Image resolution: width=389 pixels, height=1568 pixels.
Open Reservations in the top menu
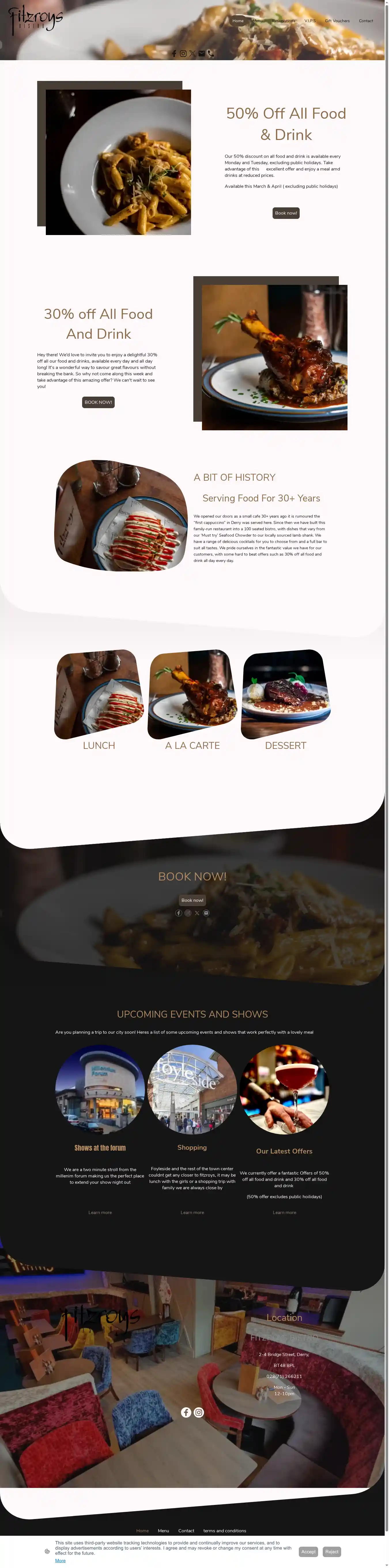[283, 21]
